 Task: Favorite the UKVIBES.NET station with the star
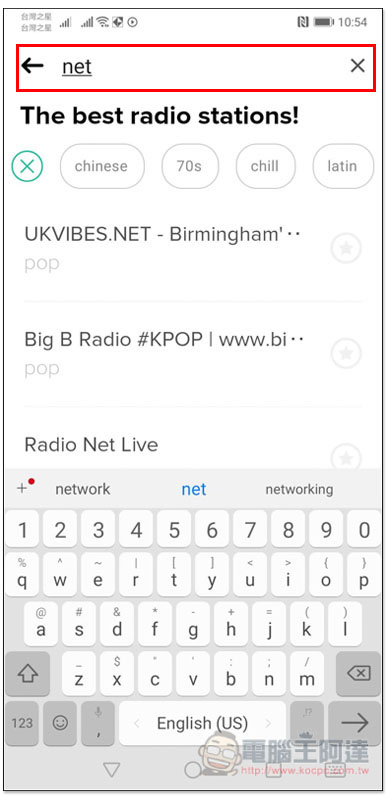(346, 248)
